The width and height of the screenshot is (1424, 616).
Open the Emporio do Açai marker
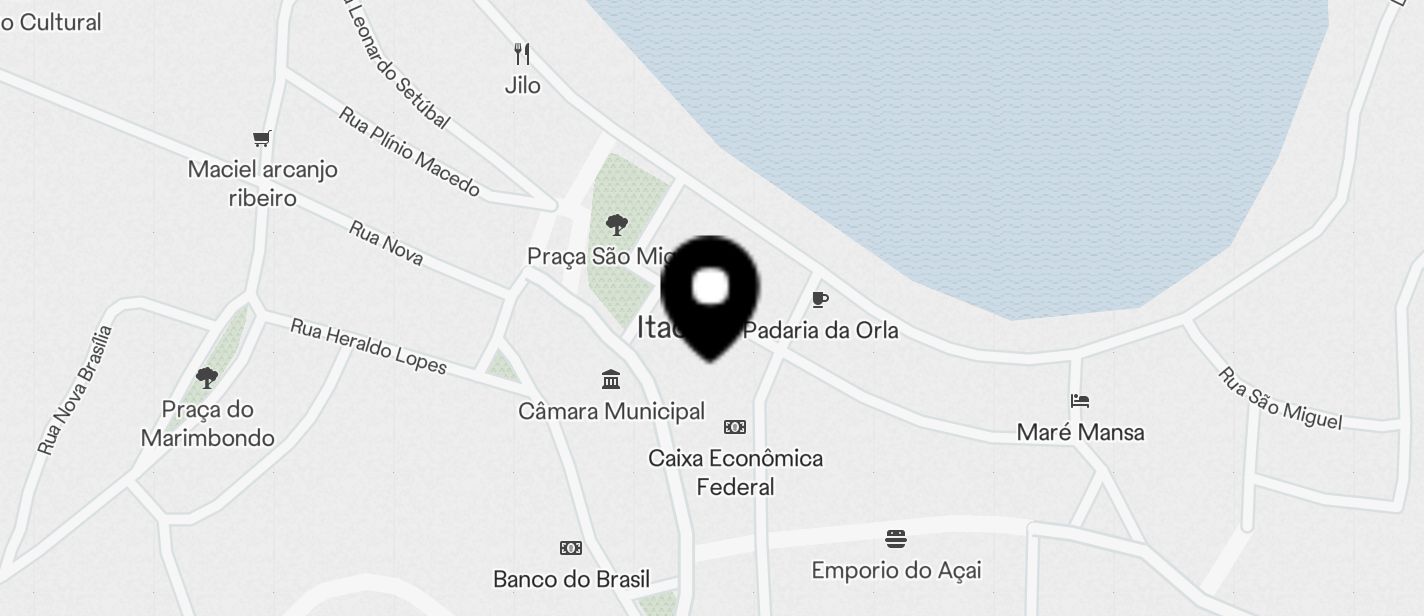coord(896,540)
